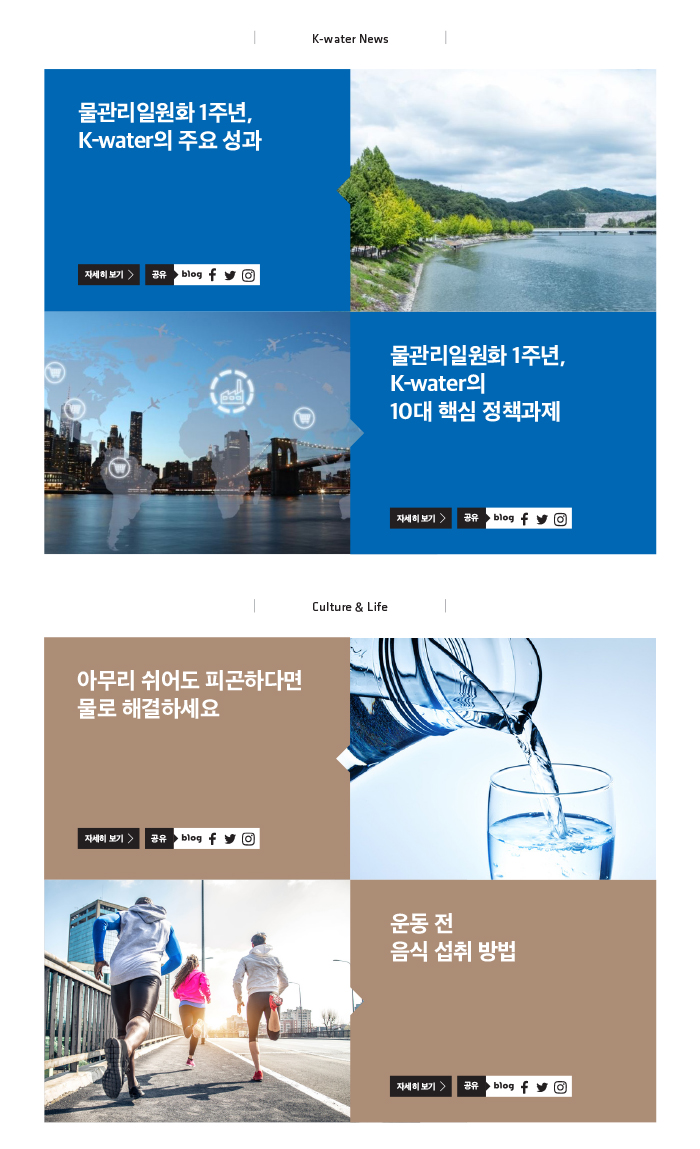Share 10대 핵심 정책과제 on Facebook
The width and height of the screenshot is (700, 1149).
(x=525, y=519)
